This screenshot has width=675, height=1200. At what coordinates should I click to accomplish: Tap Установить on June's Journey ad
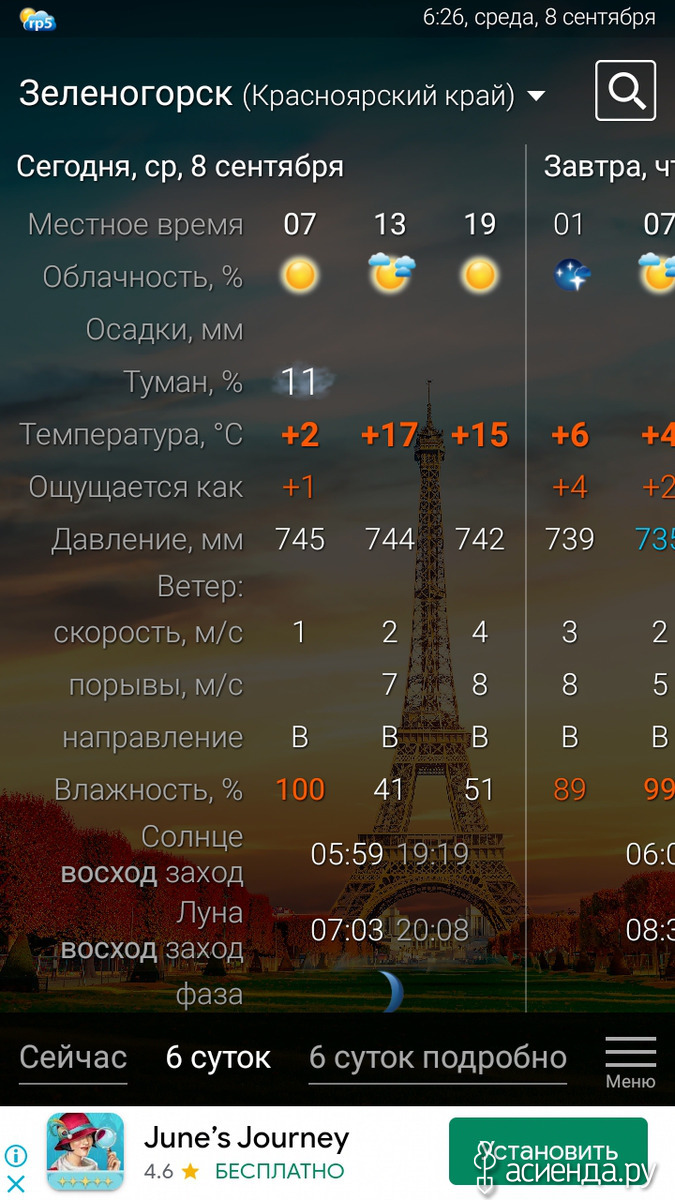tap(548, 1152)
